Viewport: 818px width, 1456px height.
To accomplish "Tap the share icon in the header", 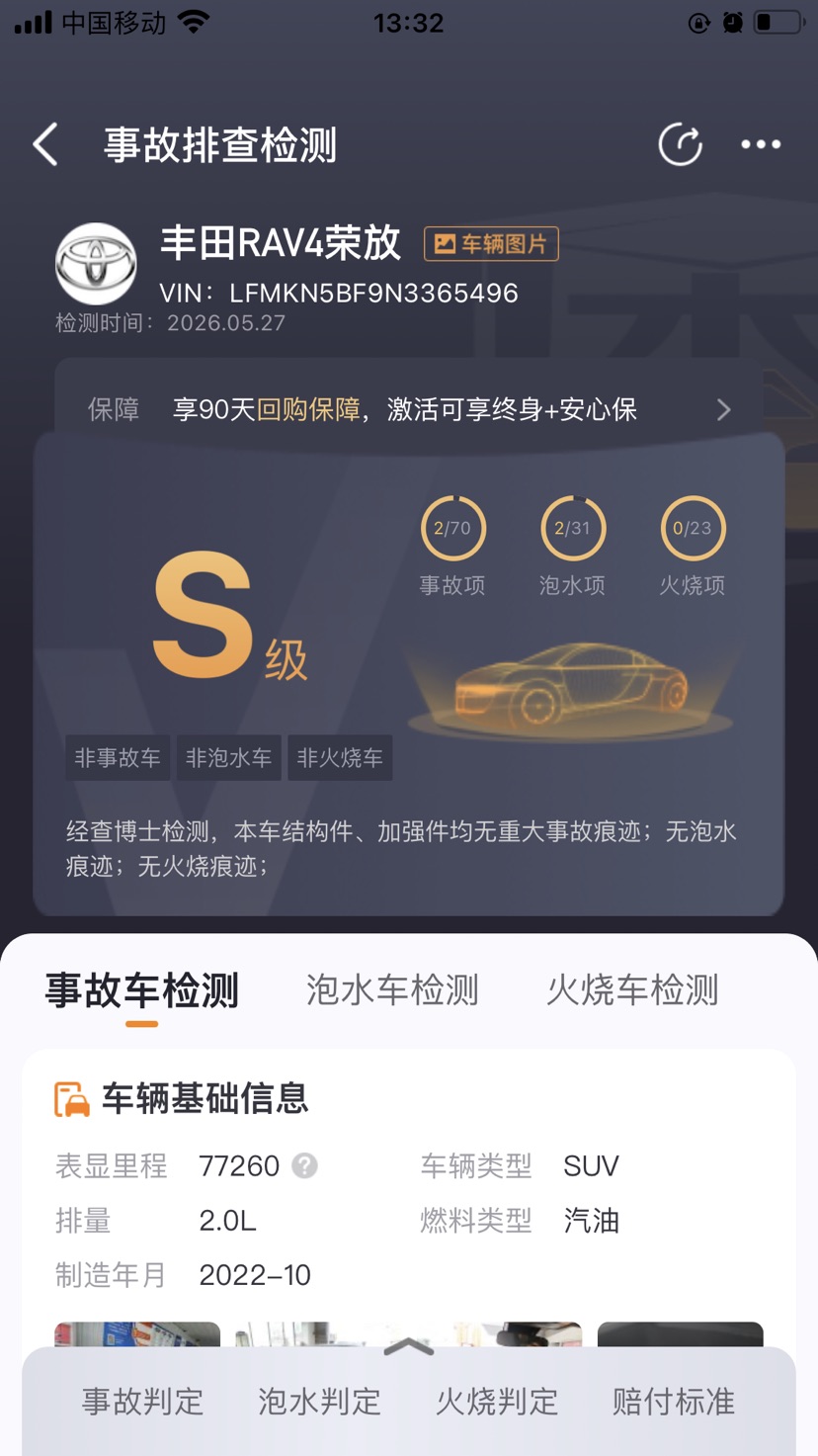I will 681,144.
